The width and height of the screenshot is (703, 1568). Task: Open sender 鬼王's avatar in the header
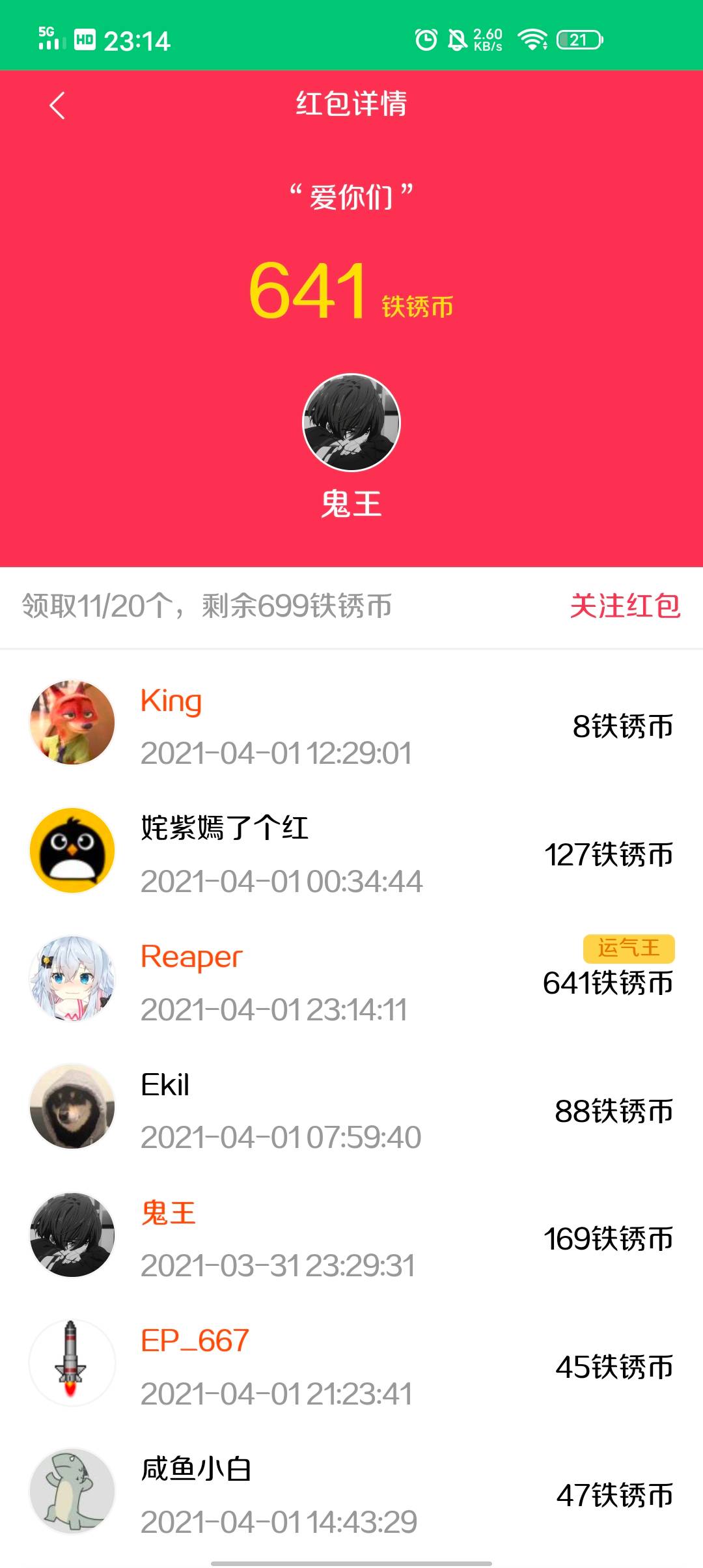351,422
